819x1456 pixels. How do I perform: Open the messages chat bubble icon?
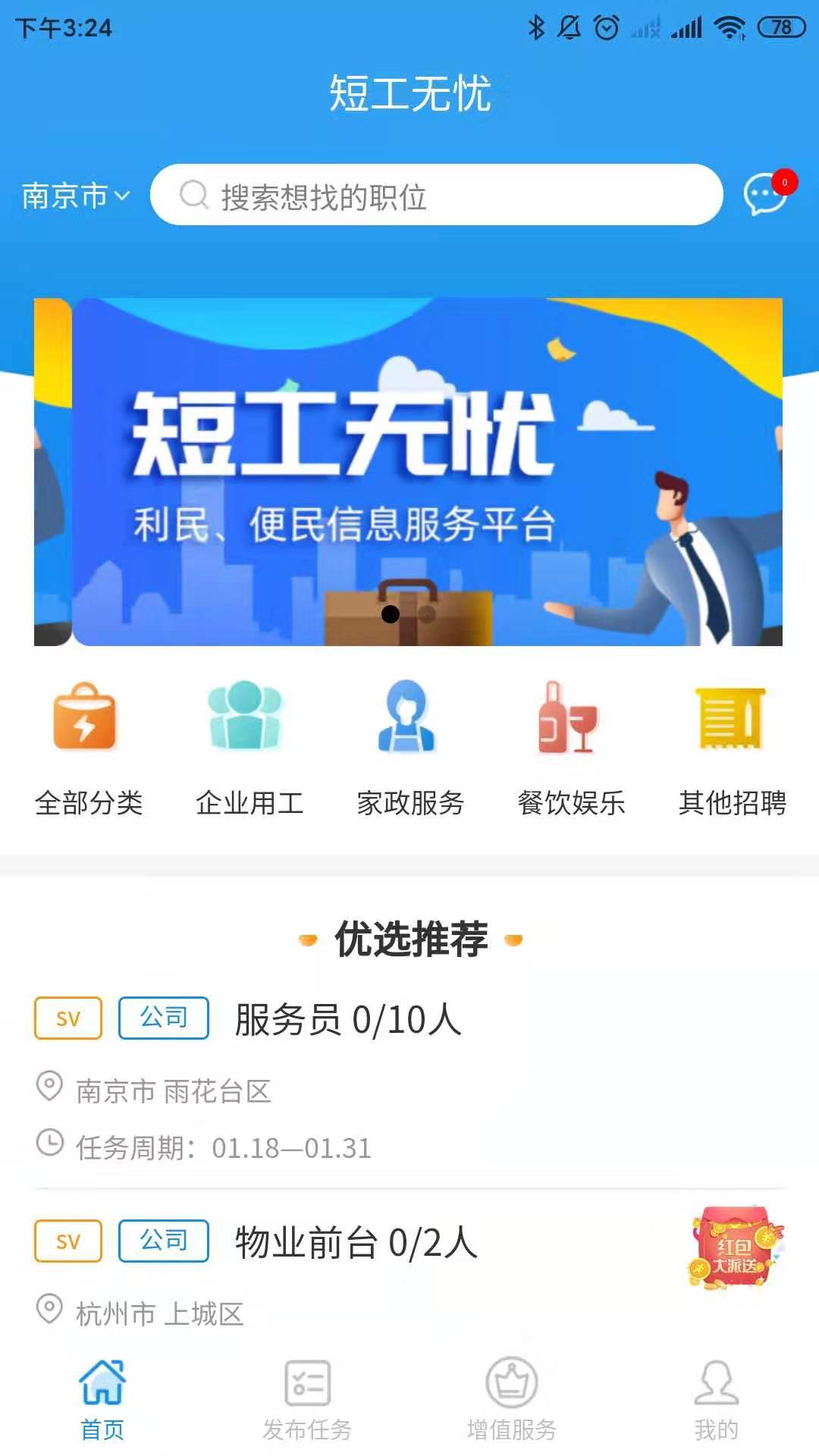(766, 194)
